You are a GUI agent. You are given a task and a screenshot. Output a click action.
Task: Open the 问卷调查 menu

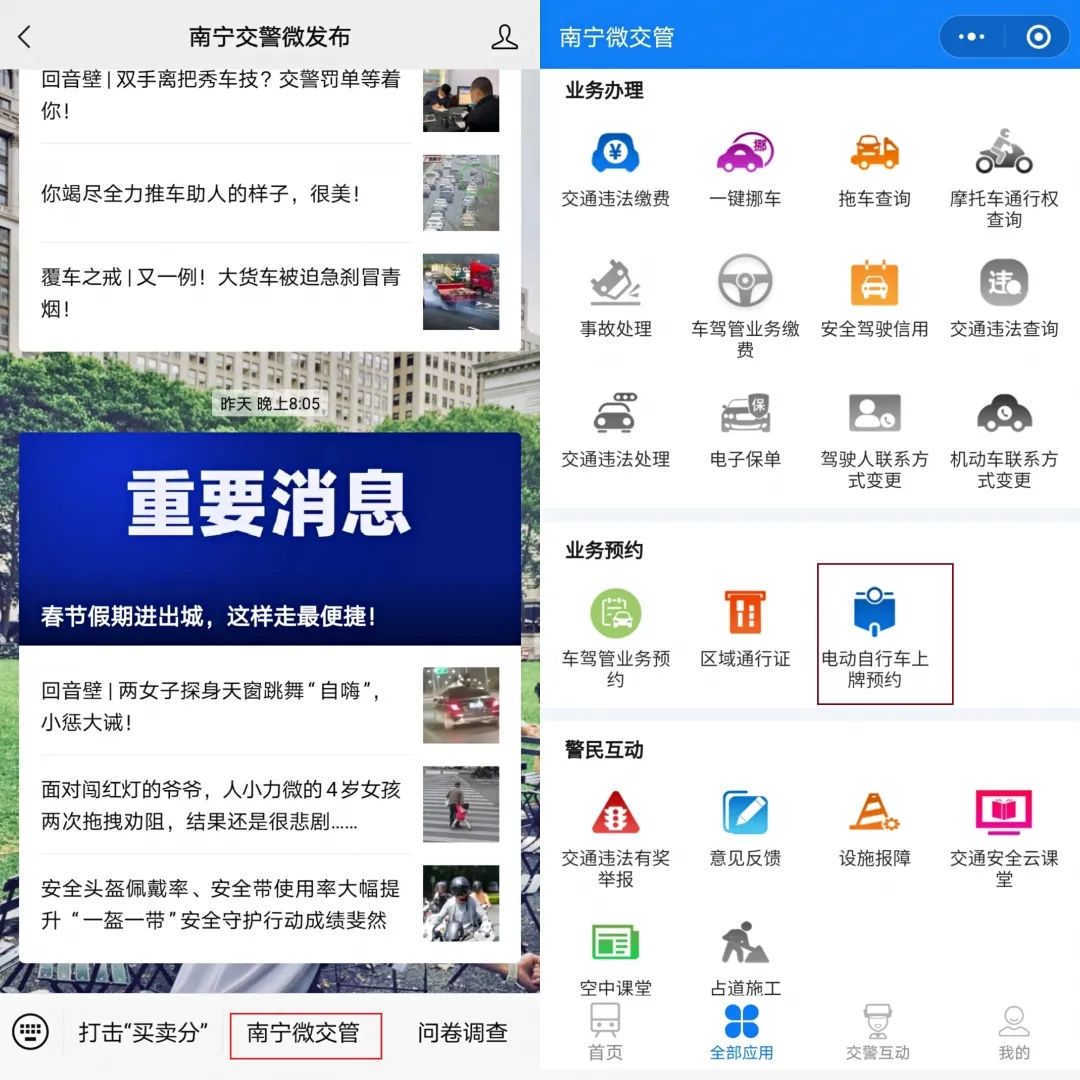[462, 1033]
